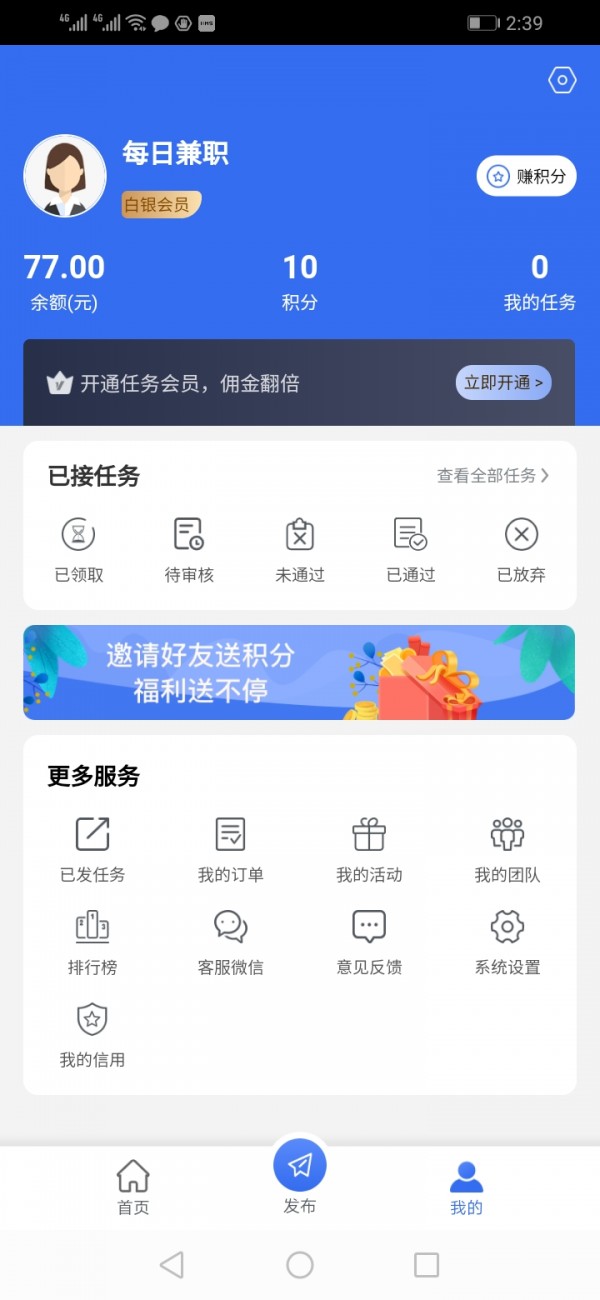Open 已放弃 tasks
The image size is (600, 1300).
coord(521,549)
